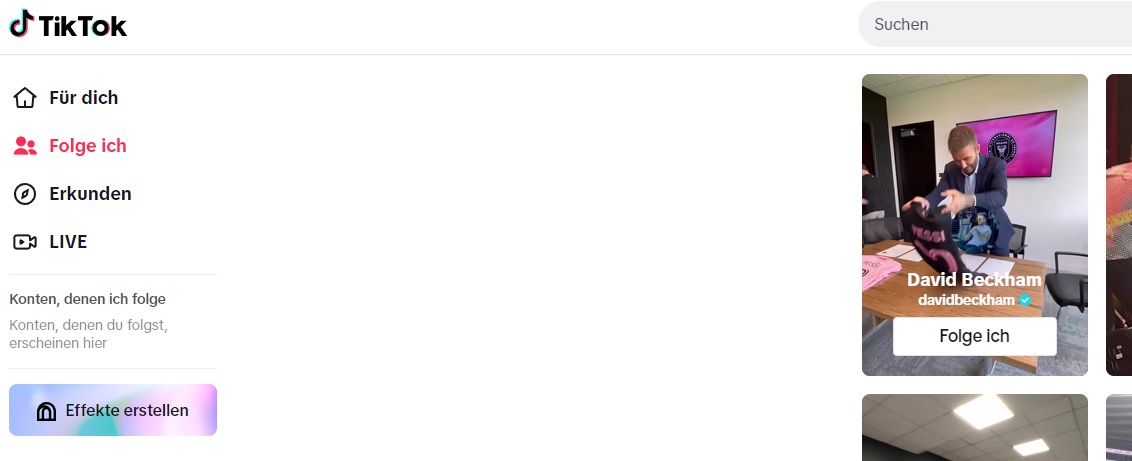Image resolution: width=1132 pixels, height=461 pixels.
Task: Tap the Effekte erstellen button
Action: point(113,410)
